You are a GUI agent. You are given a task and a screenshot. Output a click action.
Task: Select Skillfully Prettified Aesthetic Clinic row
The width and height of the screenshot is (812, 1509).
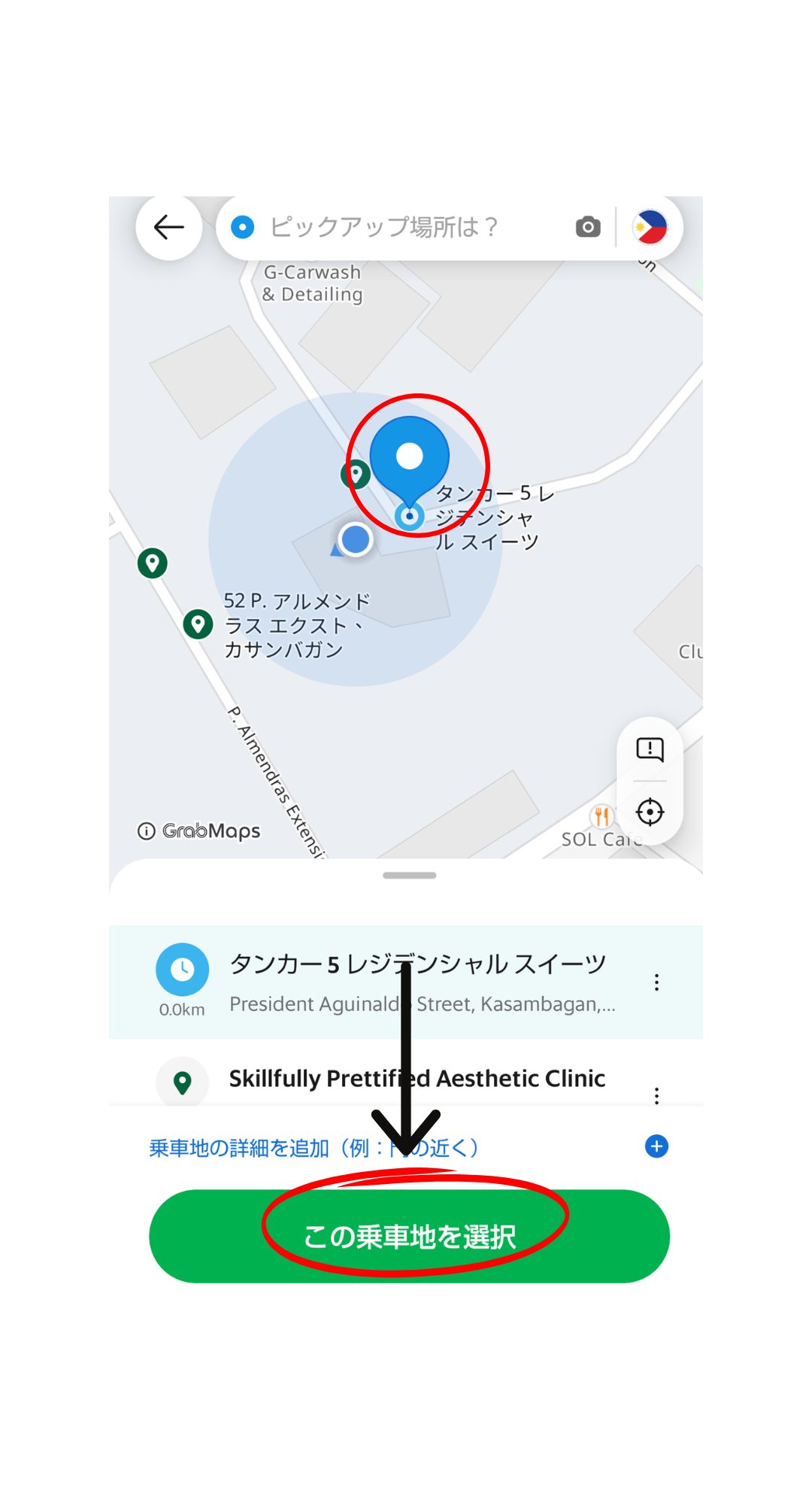(406, 1079)
